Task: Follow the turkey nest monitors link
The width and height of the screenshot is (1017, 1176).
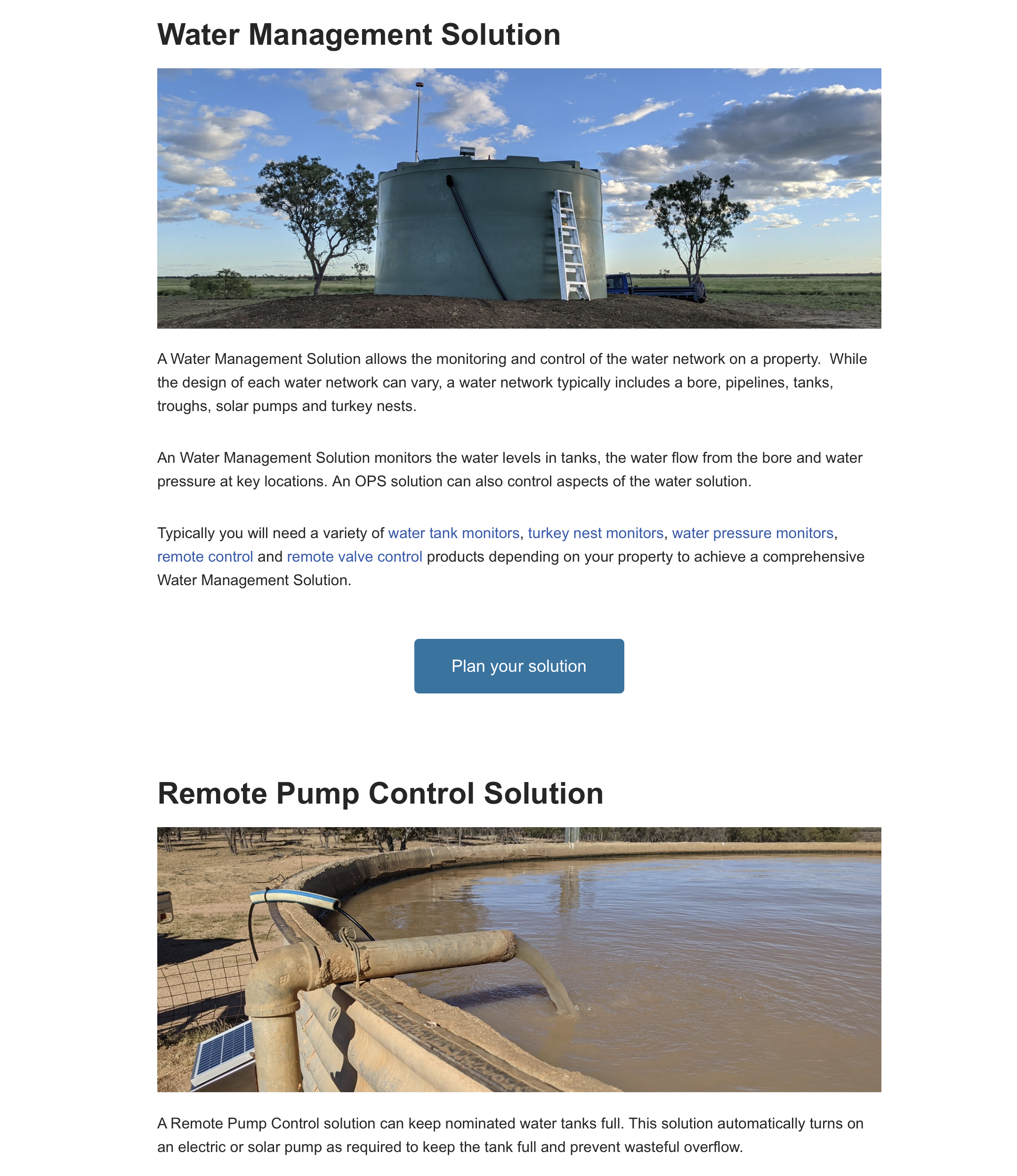Action: 595,533
